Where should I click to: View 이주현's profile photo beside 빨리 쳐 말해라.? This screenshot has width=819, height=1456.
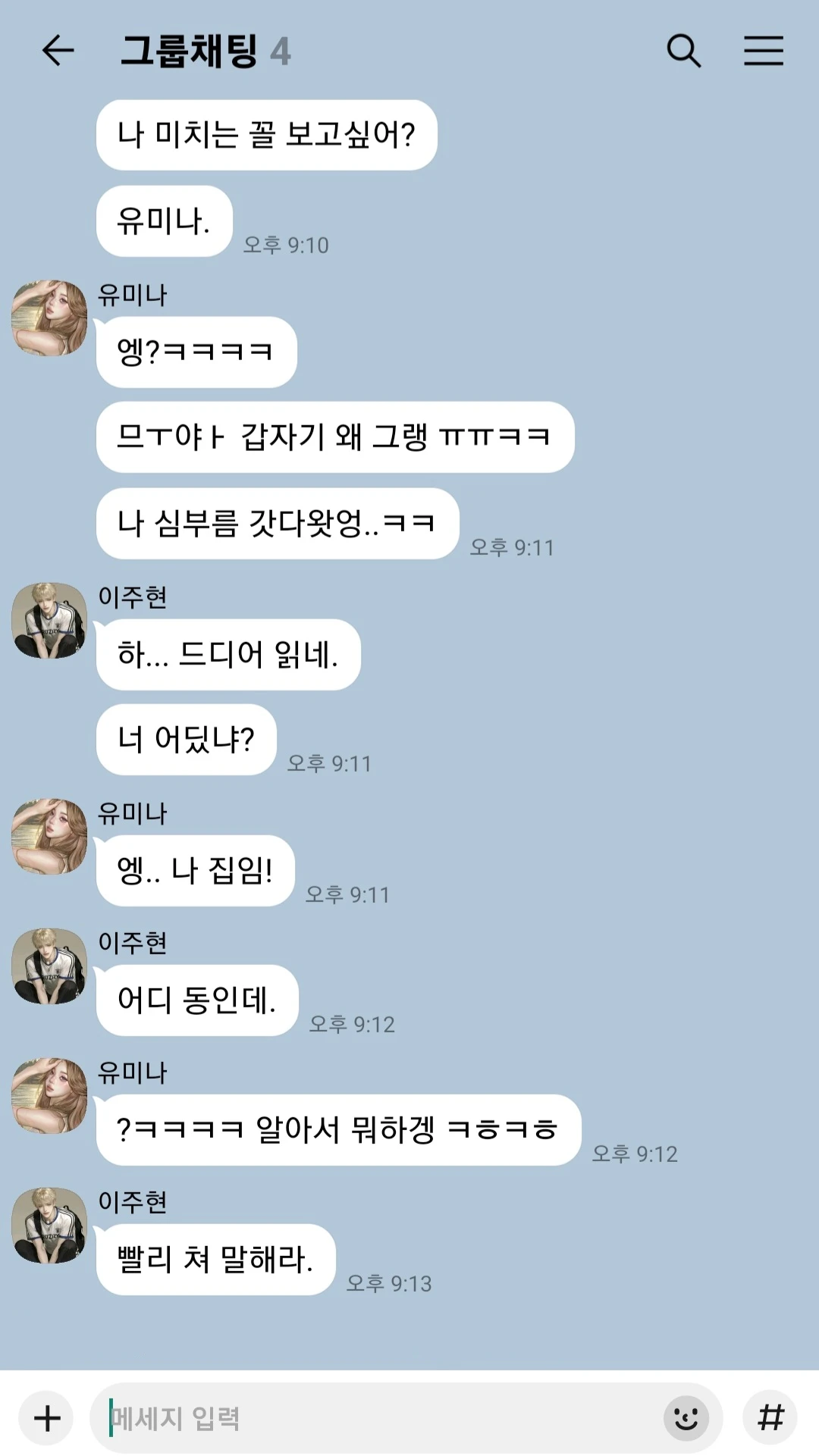(49, 1225)
